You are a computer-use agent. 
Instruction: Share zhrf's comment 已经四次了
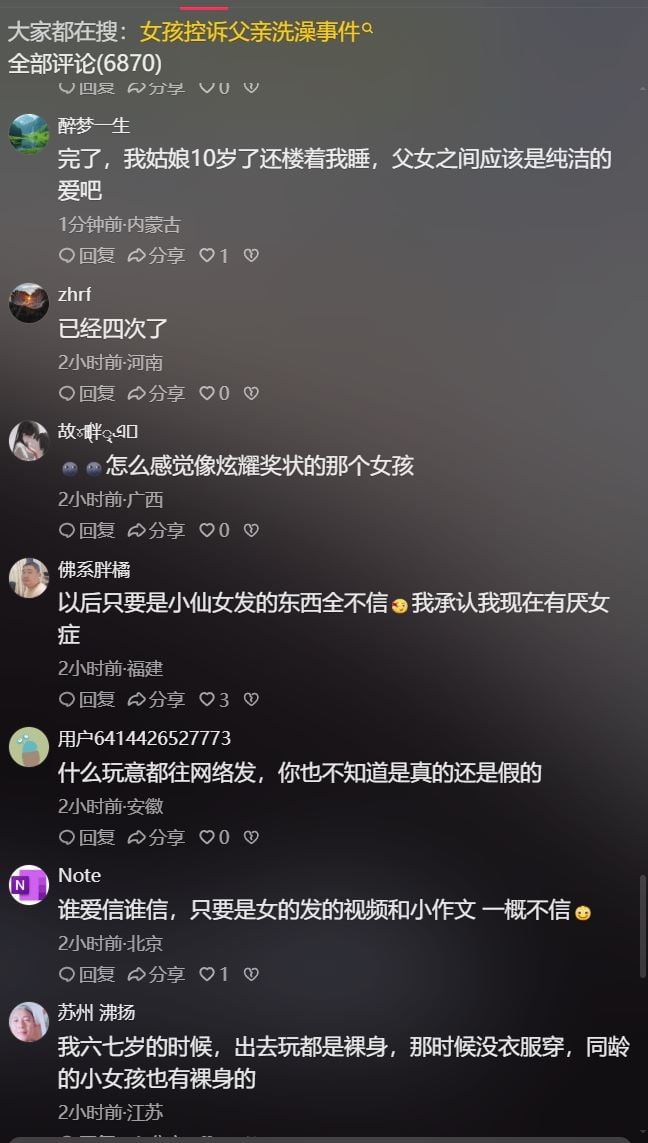click(156, 393)
